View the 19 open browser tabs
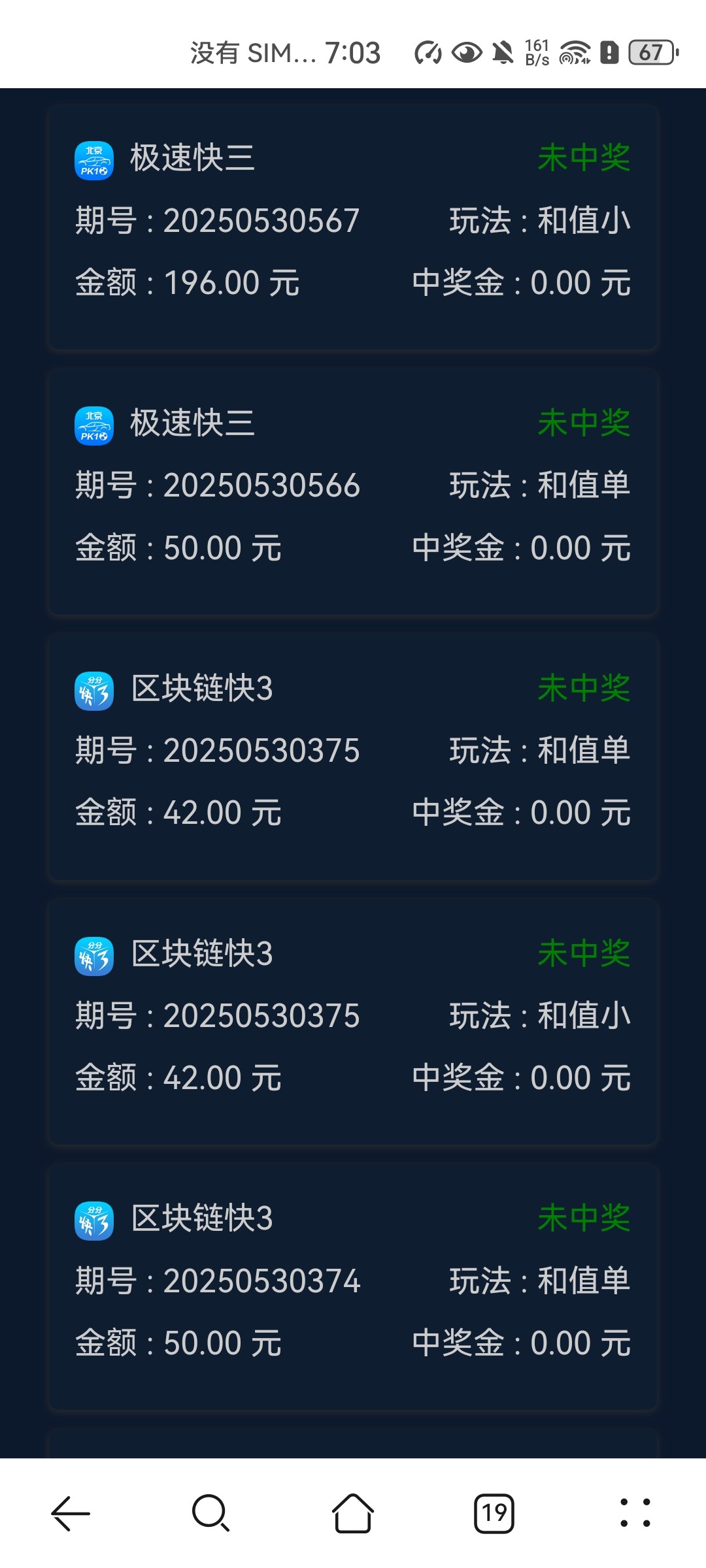 click(x=494, y=1513)
